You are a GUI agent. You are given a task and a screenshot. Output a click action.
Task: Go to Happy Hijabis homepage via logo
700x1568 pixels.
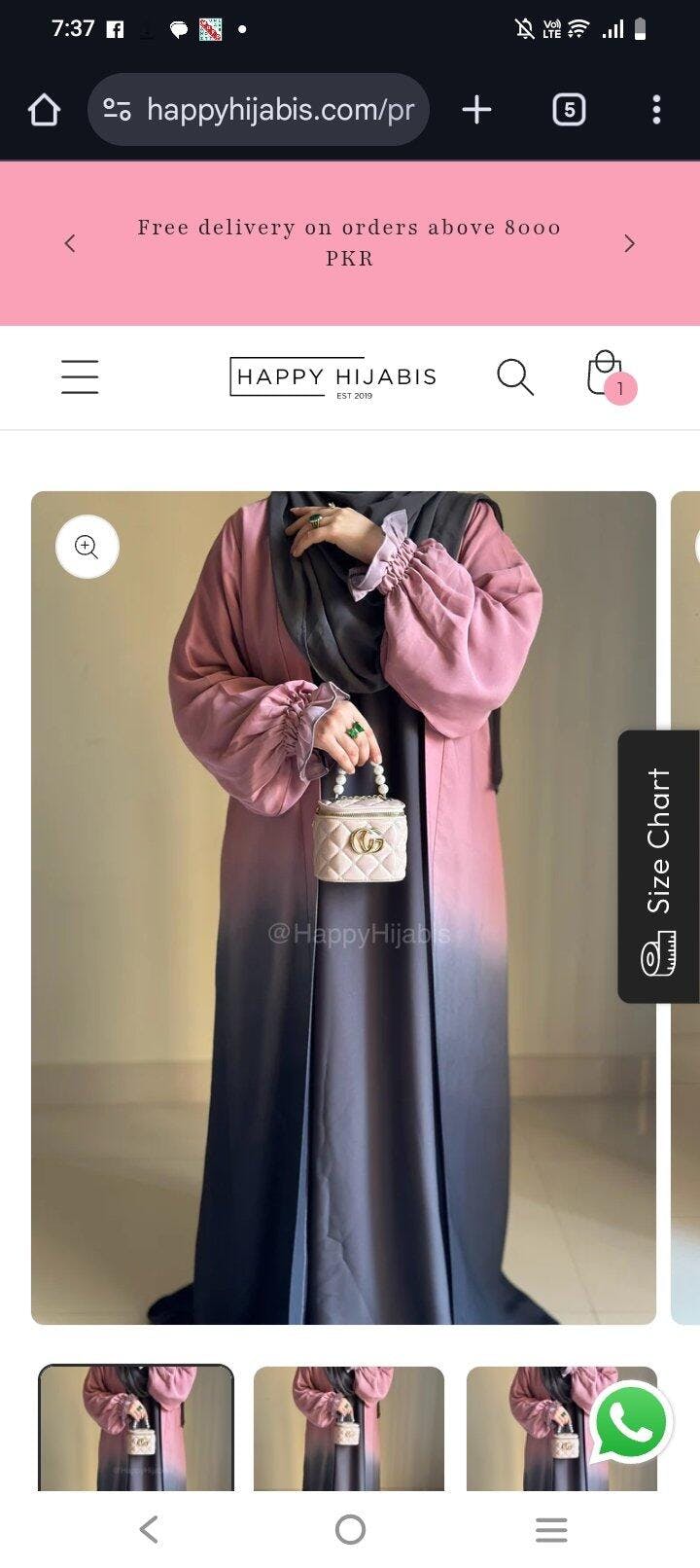pyautogui.click(x=333, y=376)
